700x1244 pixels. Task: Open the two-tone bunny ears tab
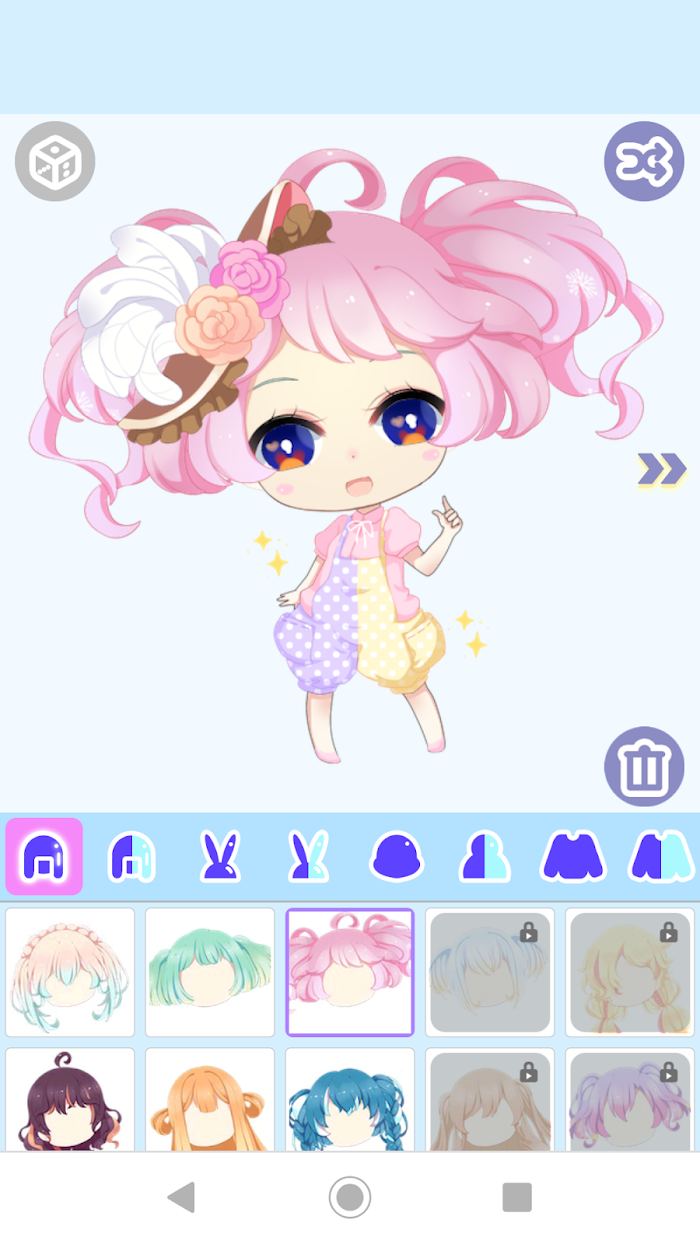coord(309,856)
